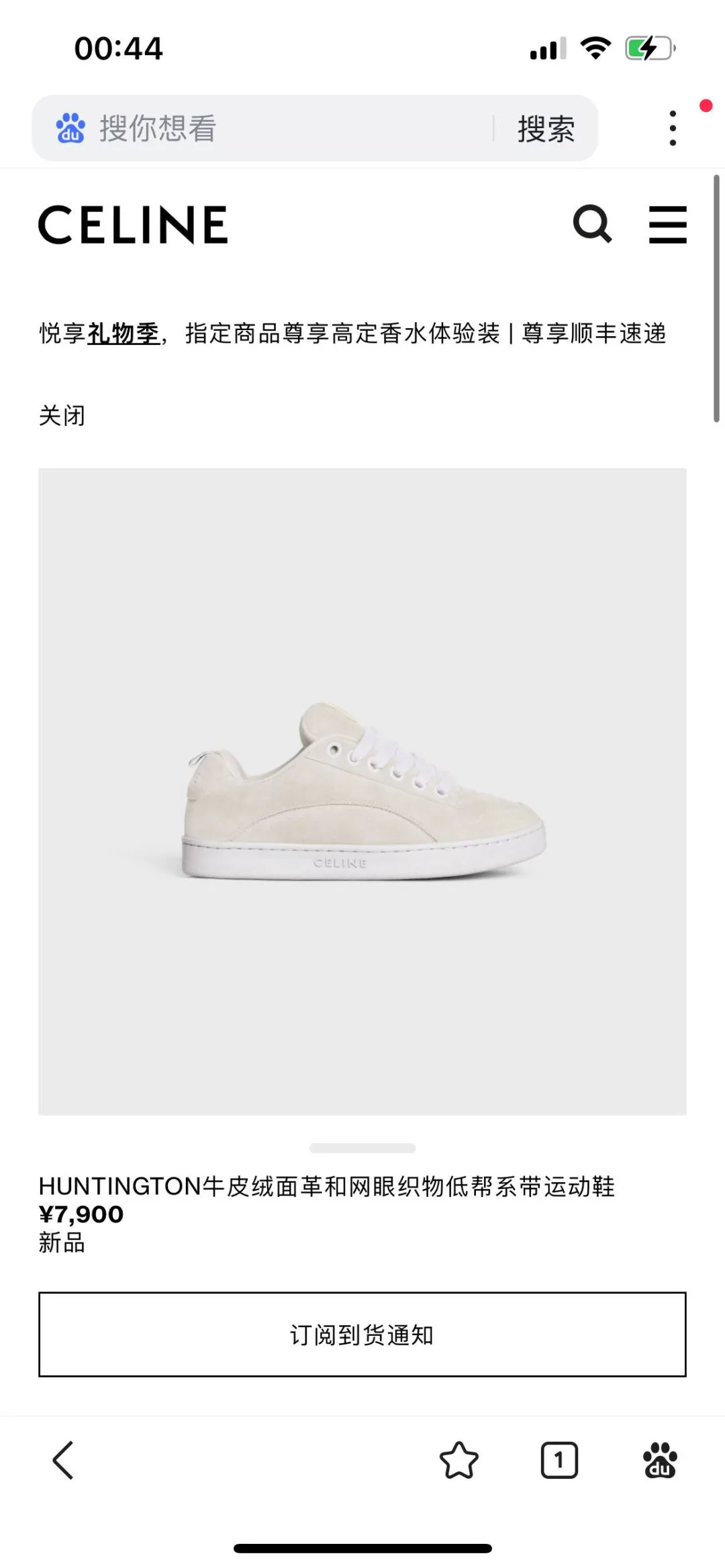Open the CELINE hamburger menu
This screenshot has width=725, height=1568.
click(x=668, y=224)
